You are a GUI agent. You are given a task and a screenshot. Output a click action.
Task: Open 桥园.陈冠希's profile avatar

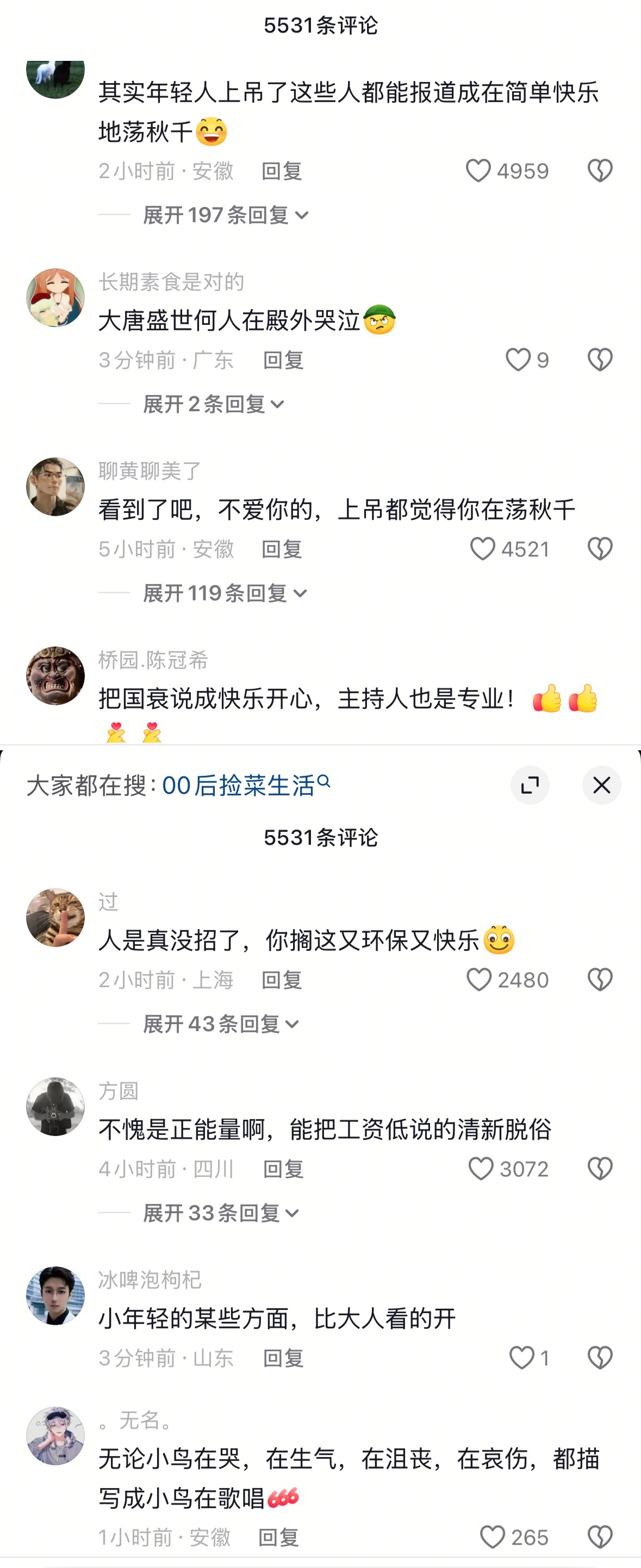(55, 676)
